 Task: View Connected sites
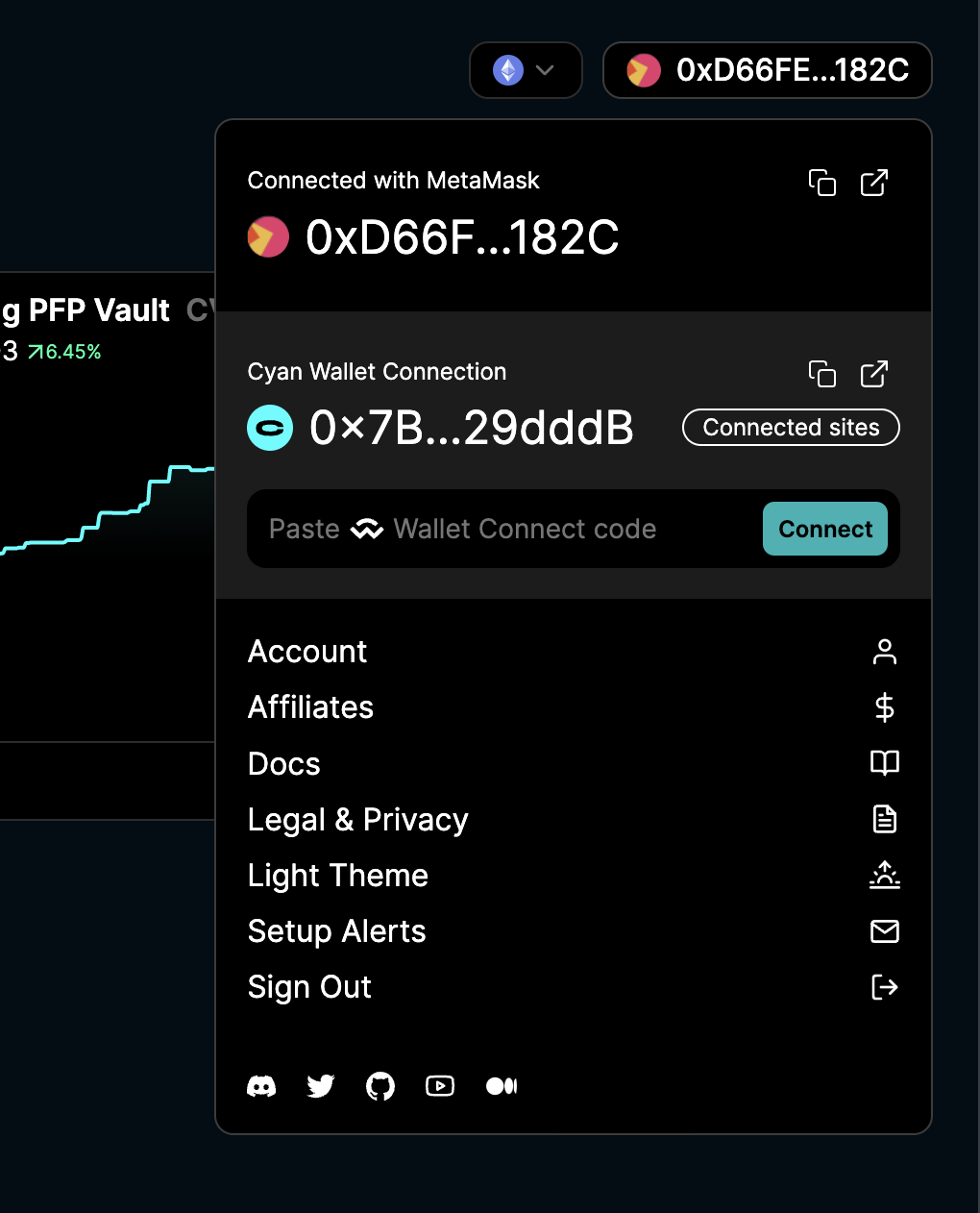click(790, 428)
